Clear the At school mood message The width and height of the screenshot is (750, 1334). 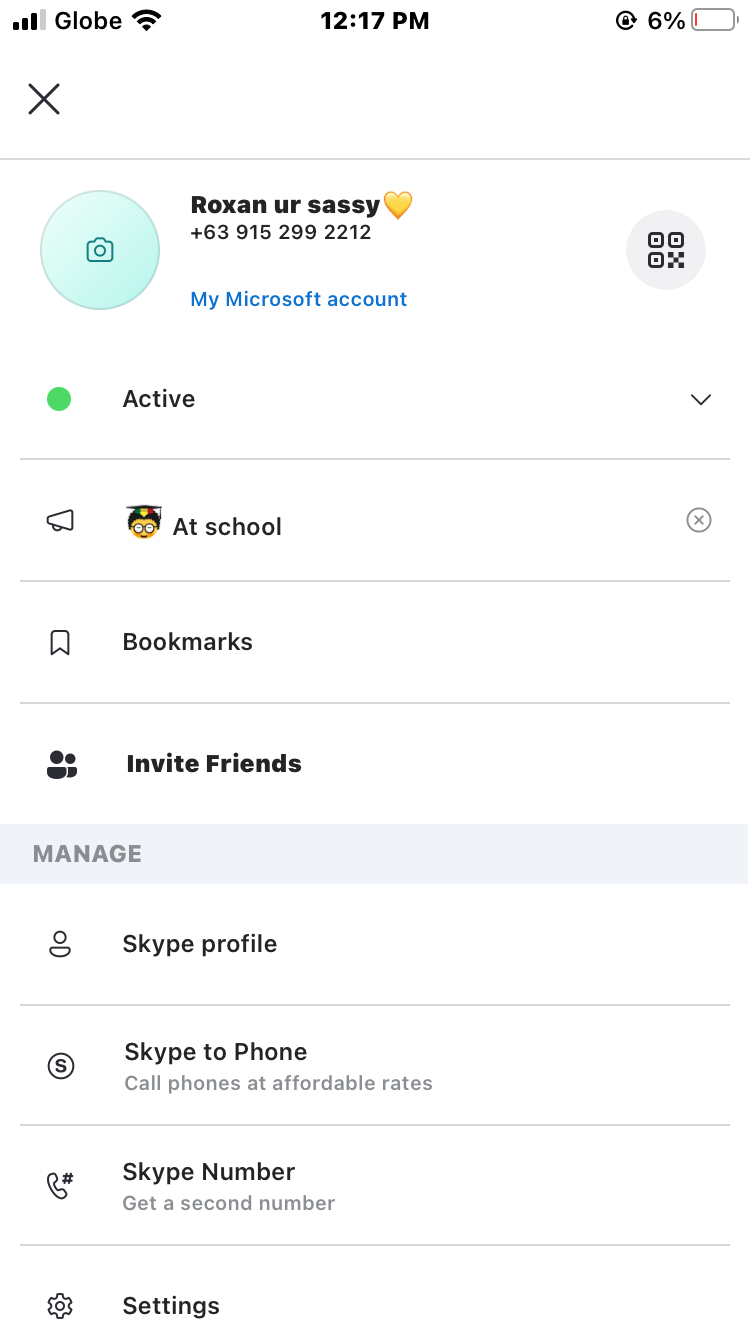coord(699,520)
